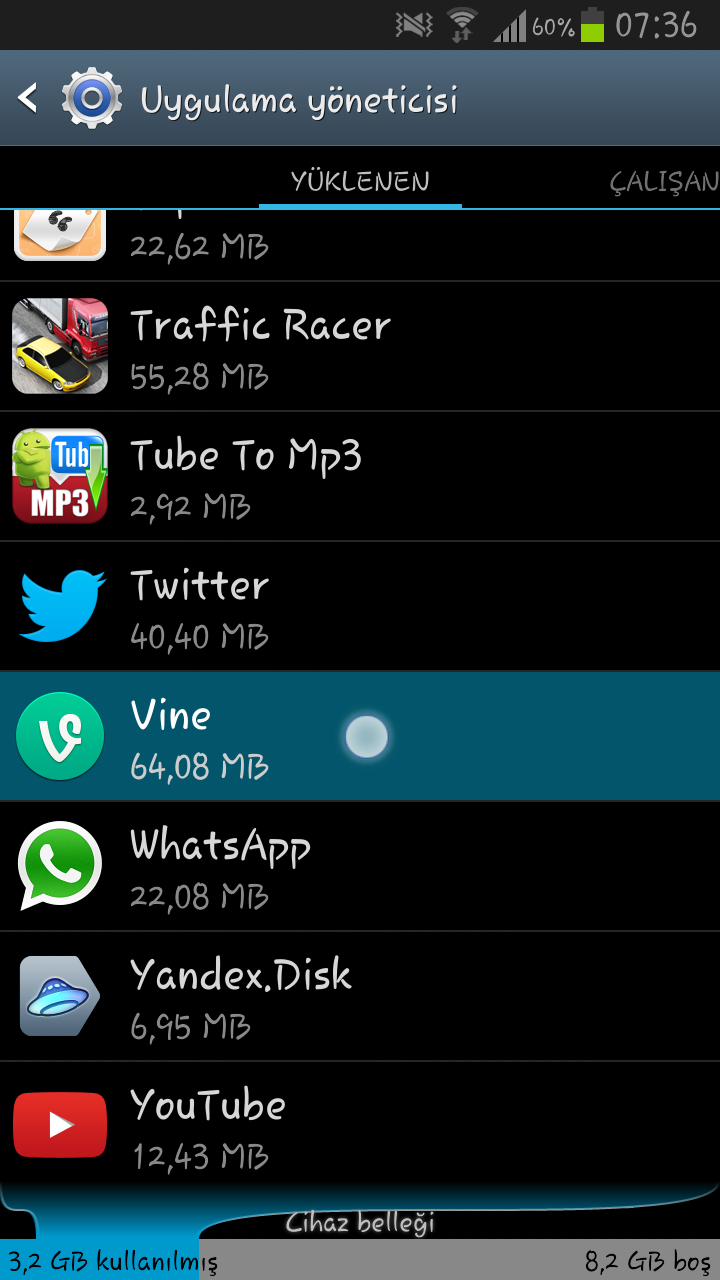Open Vine app details
The width and height of the screenshot is (720, 1280).
(x=360, y=736)
